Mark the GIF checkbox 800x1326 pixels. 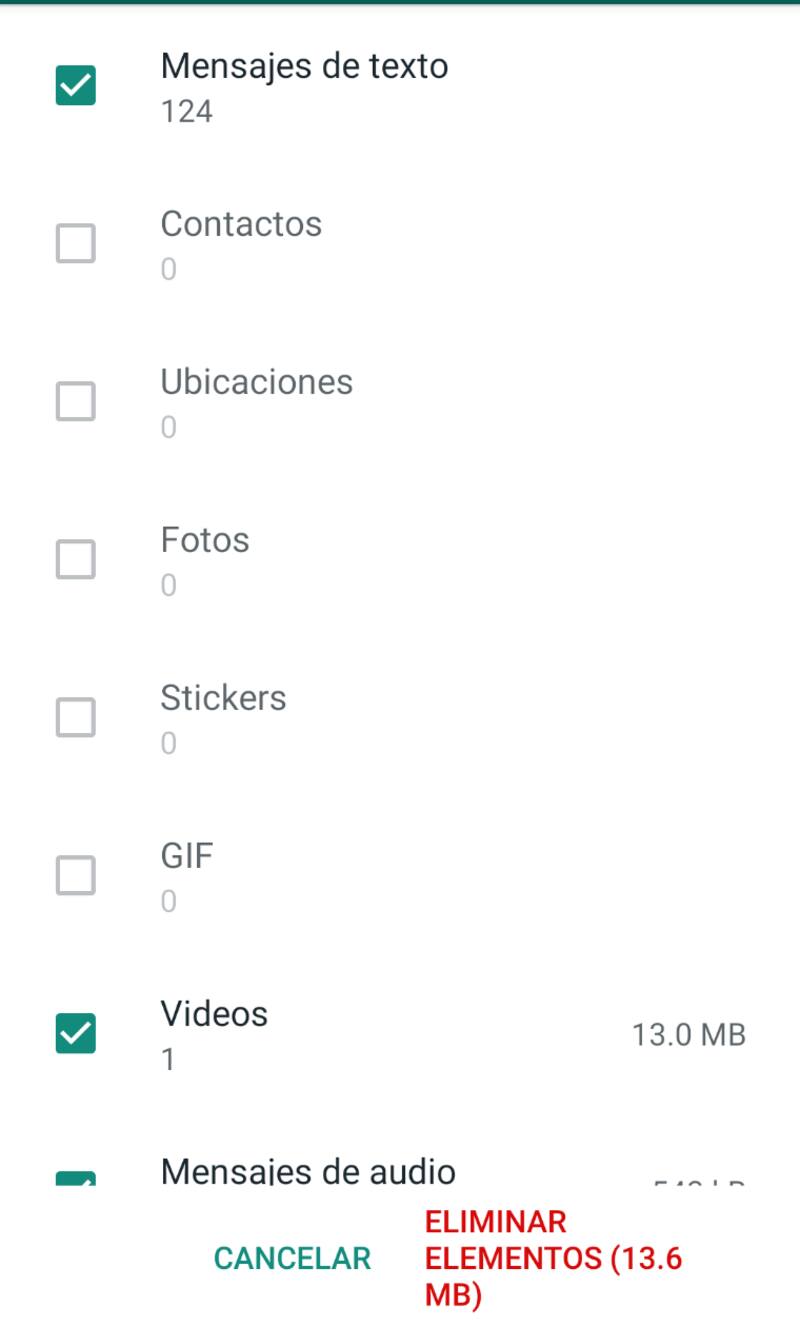[x=76, y=875]
